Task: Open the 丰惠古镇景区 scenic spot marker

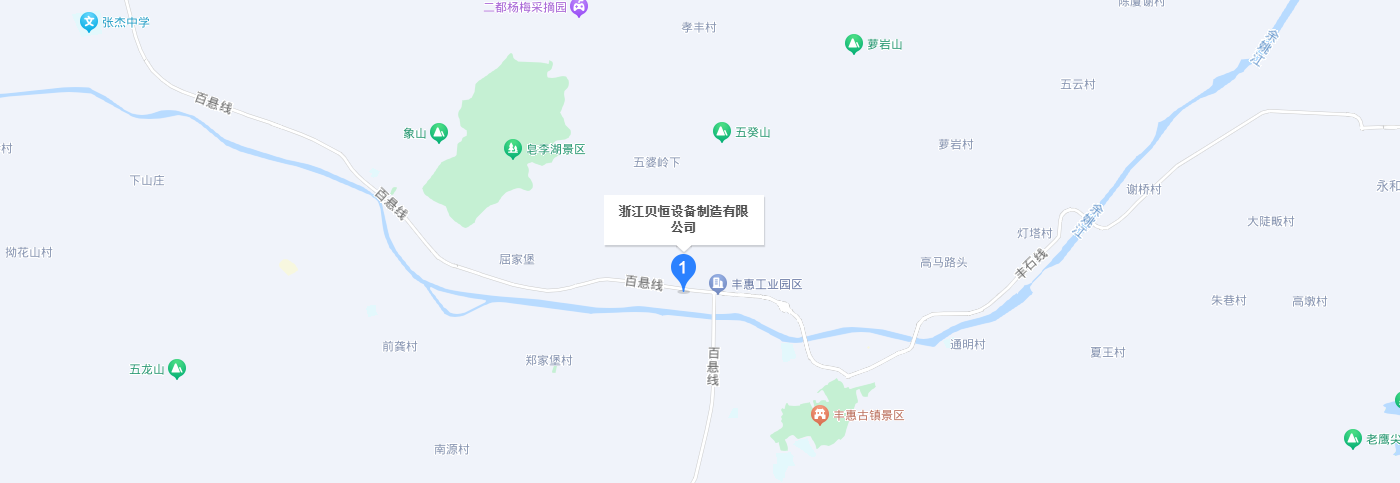Action: (819, 414)
